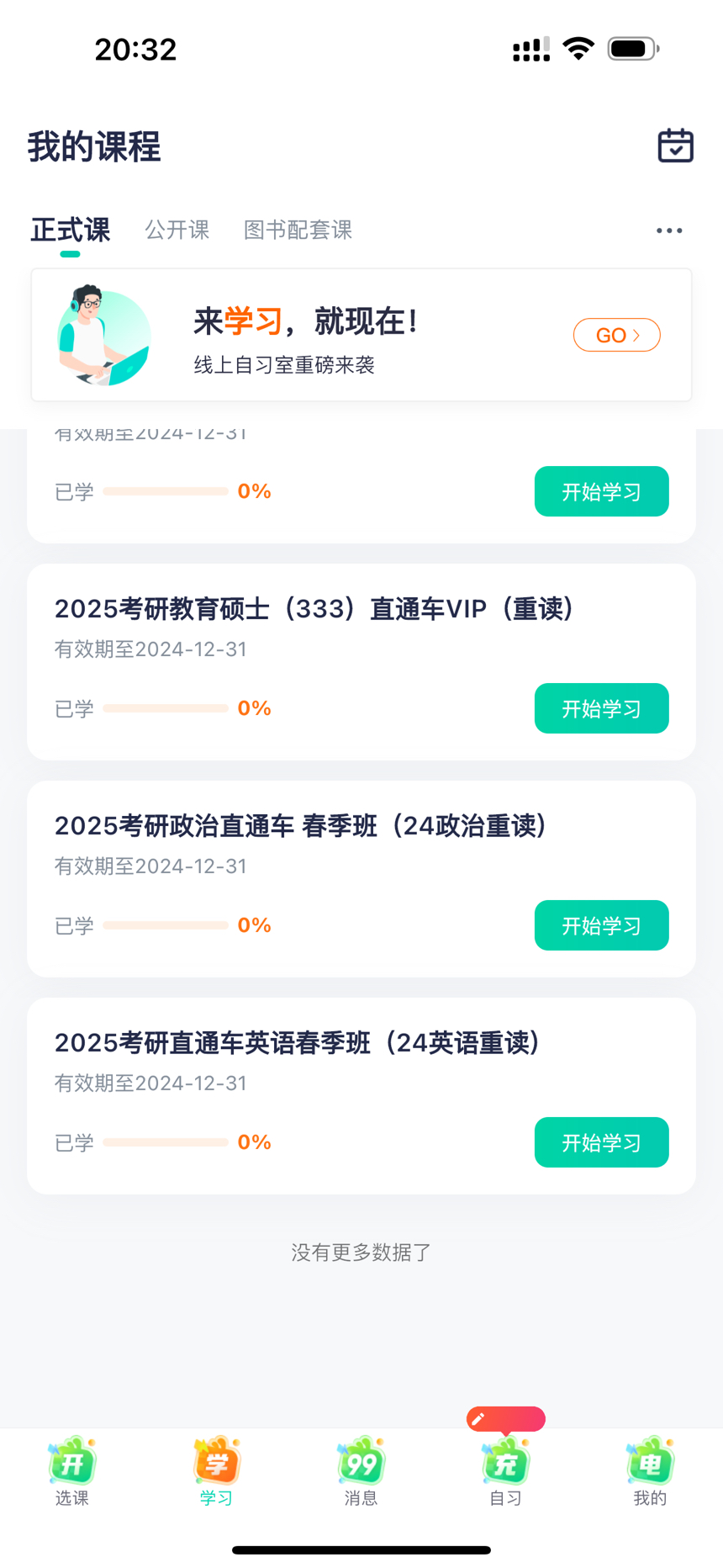The width and height of the screenshot is (723, 1568).
Task: Open the 我的 tab
Action: pos(650,1472)
